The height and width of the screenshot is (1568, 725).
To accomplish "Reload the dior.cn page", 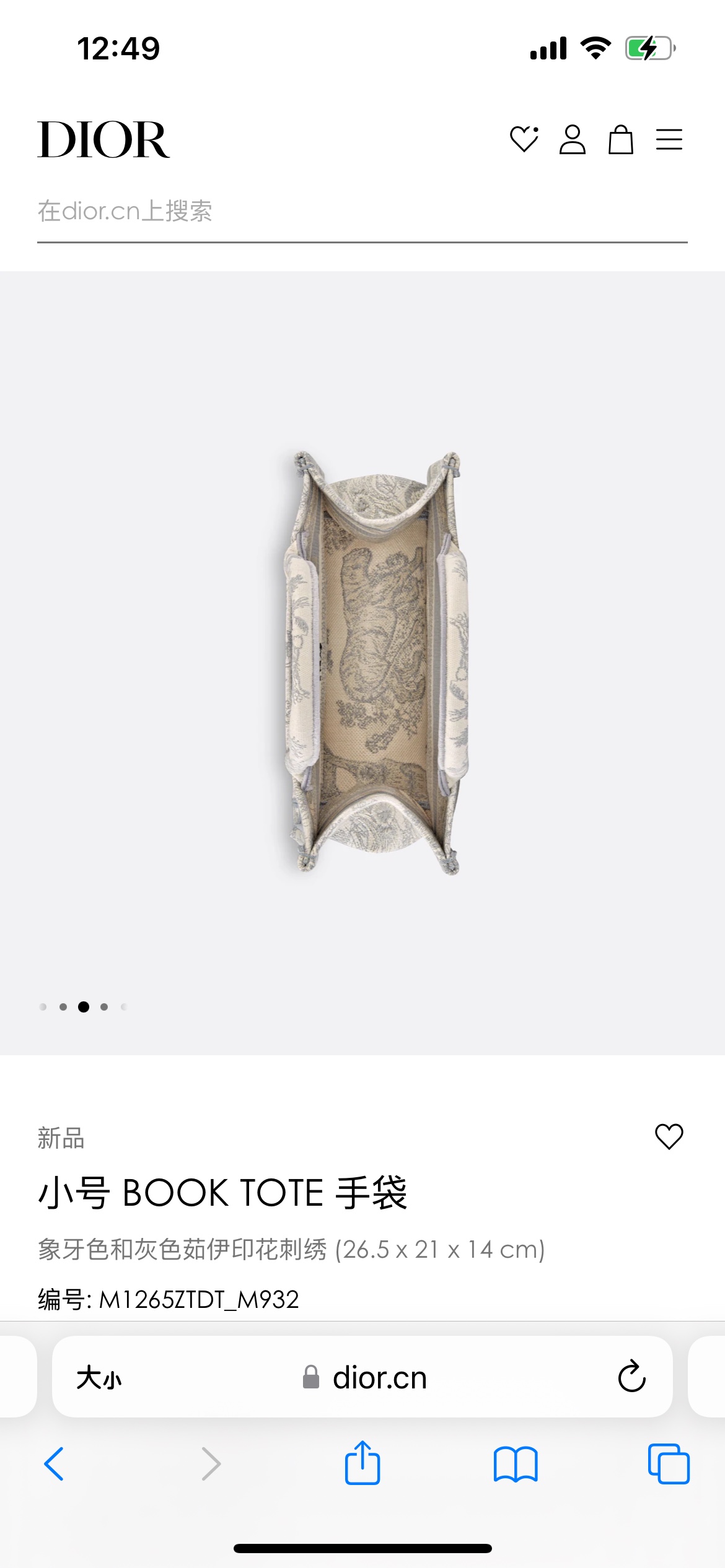I will coord(631,1377).
